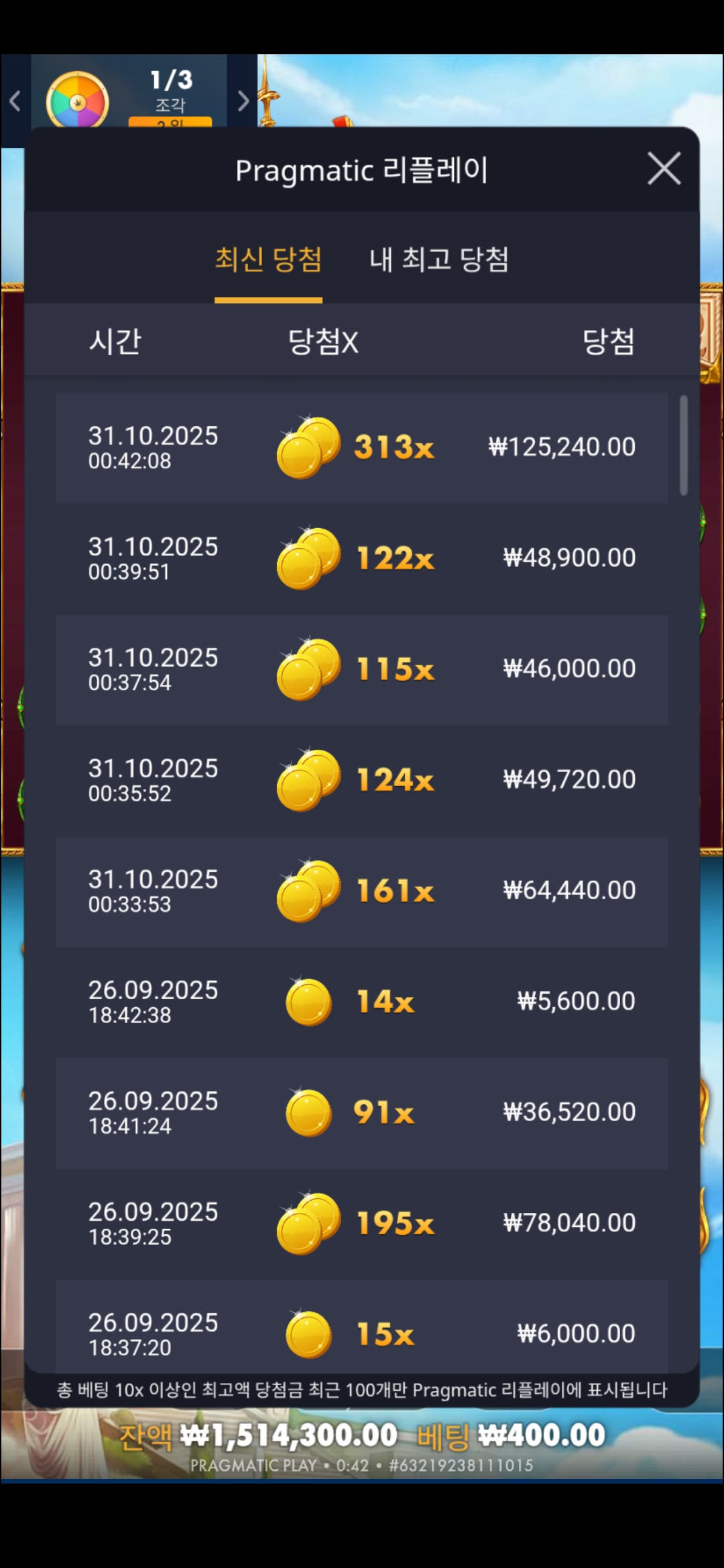Replay the 161x win from 00:33:53

pyautogui.click(x=362, y=891)
